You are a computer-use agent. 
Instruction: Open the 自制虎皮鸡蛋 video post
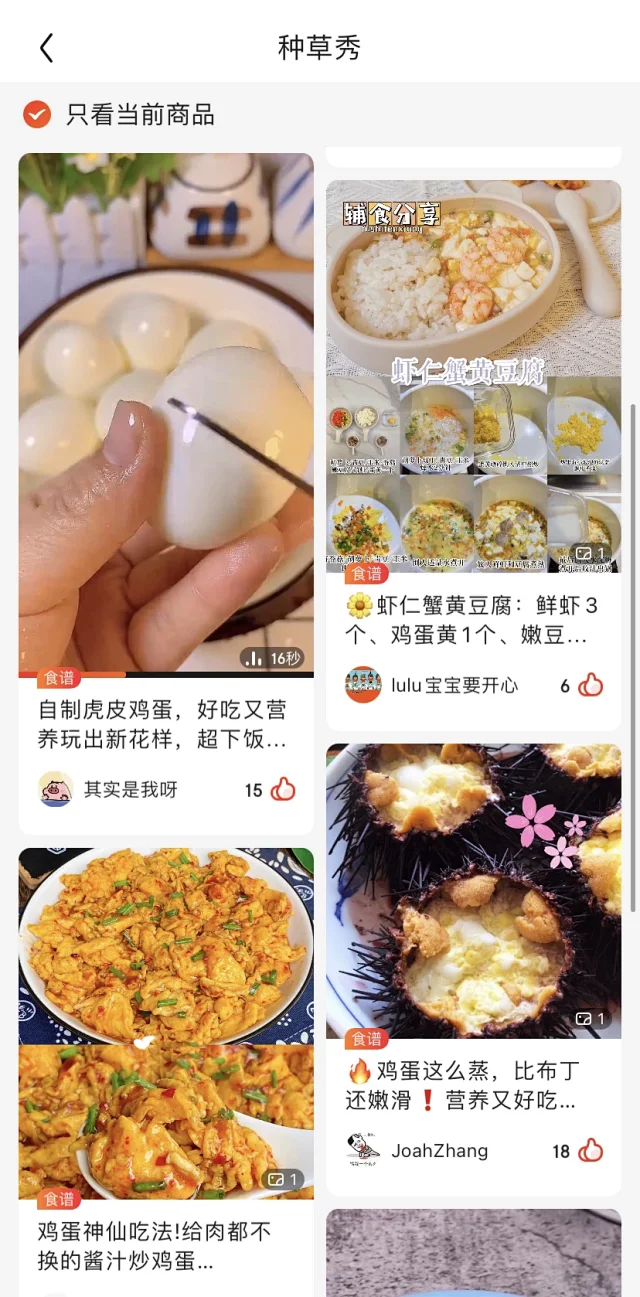166,412
